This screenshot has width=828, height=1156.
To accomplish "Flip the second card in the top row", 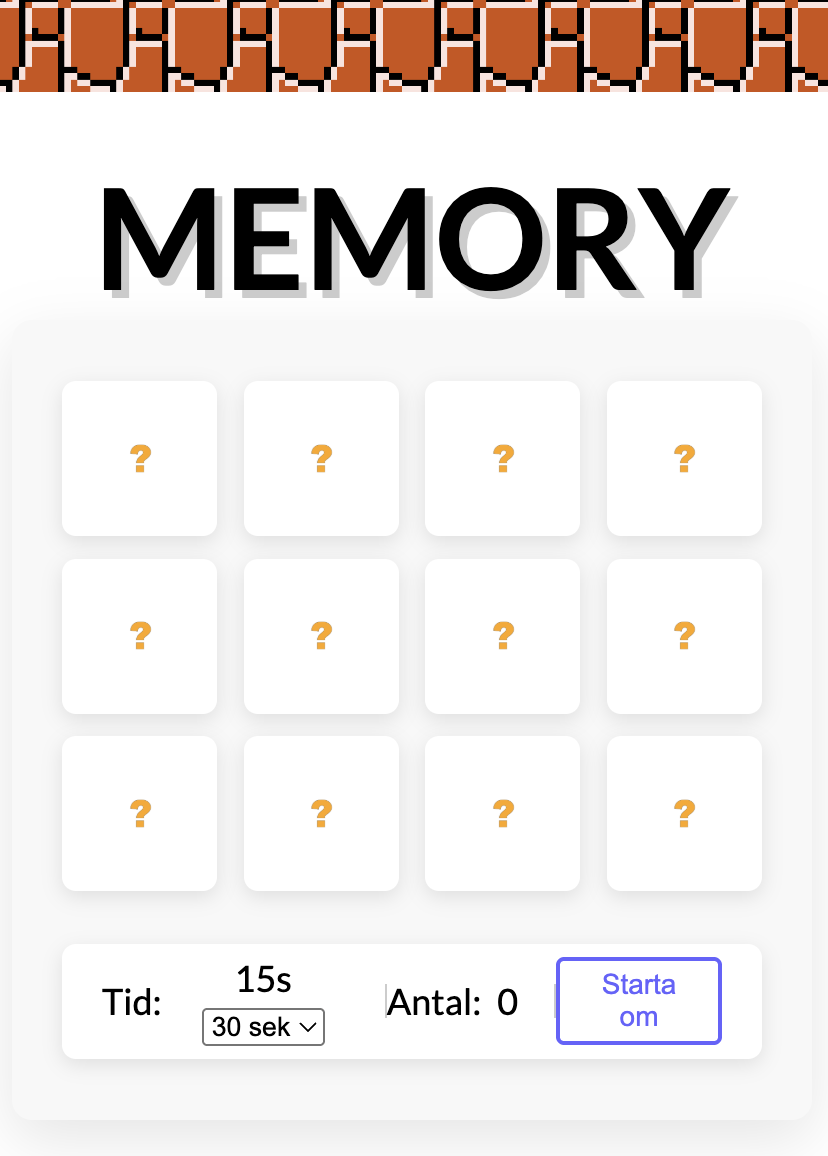I will click(321, 458).
